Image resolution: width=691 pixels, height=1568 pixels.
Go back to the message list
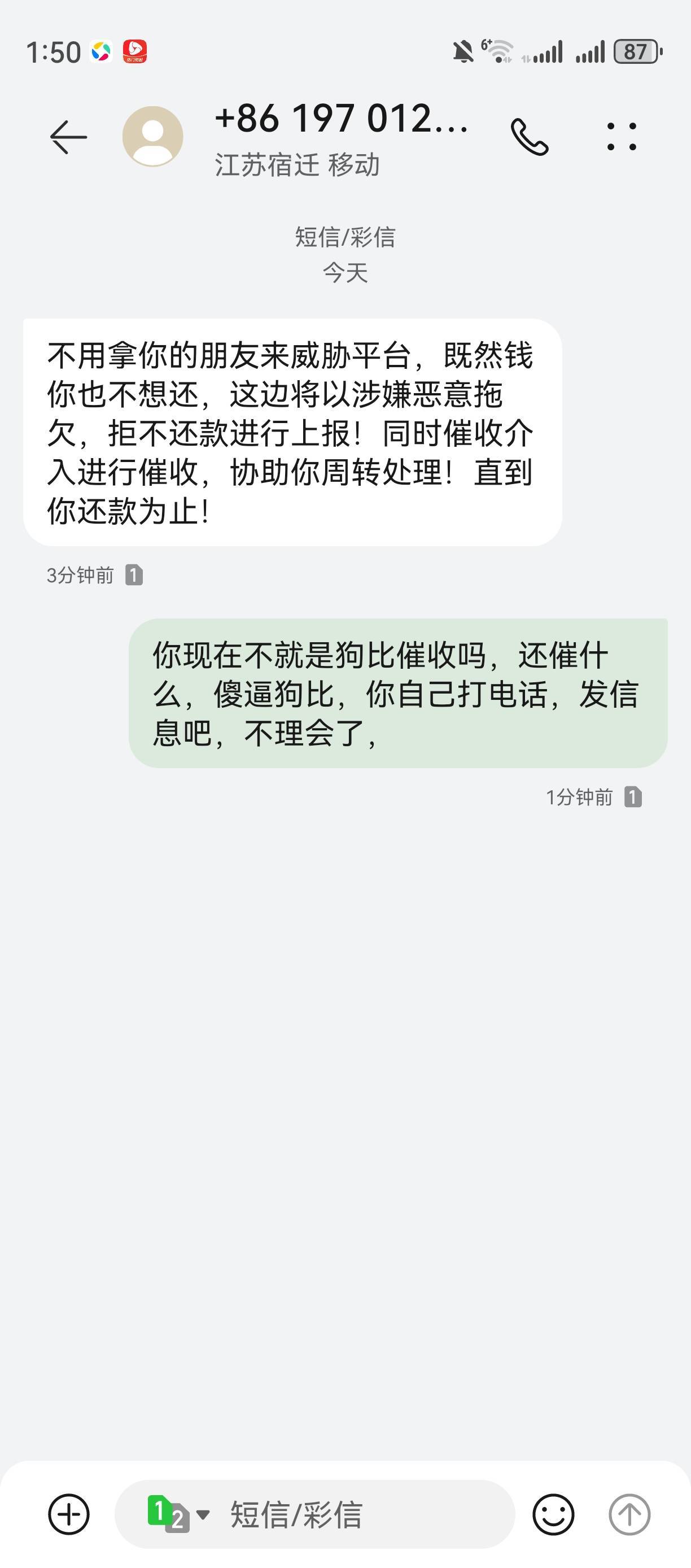point(68,137)
